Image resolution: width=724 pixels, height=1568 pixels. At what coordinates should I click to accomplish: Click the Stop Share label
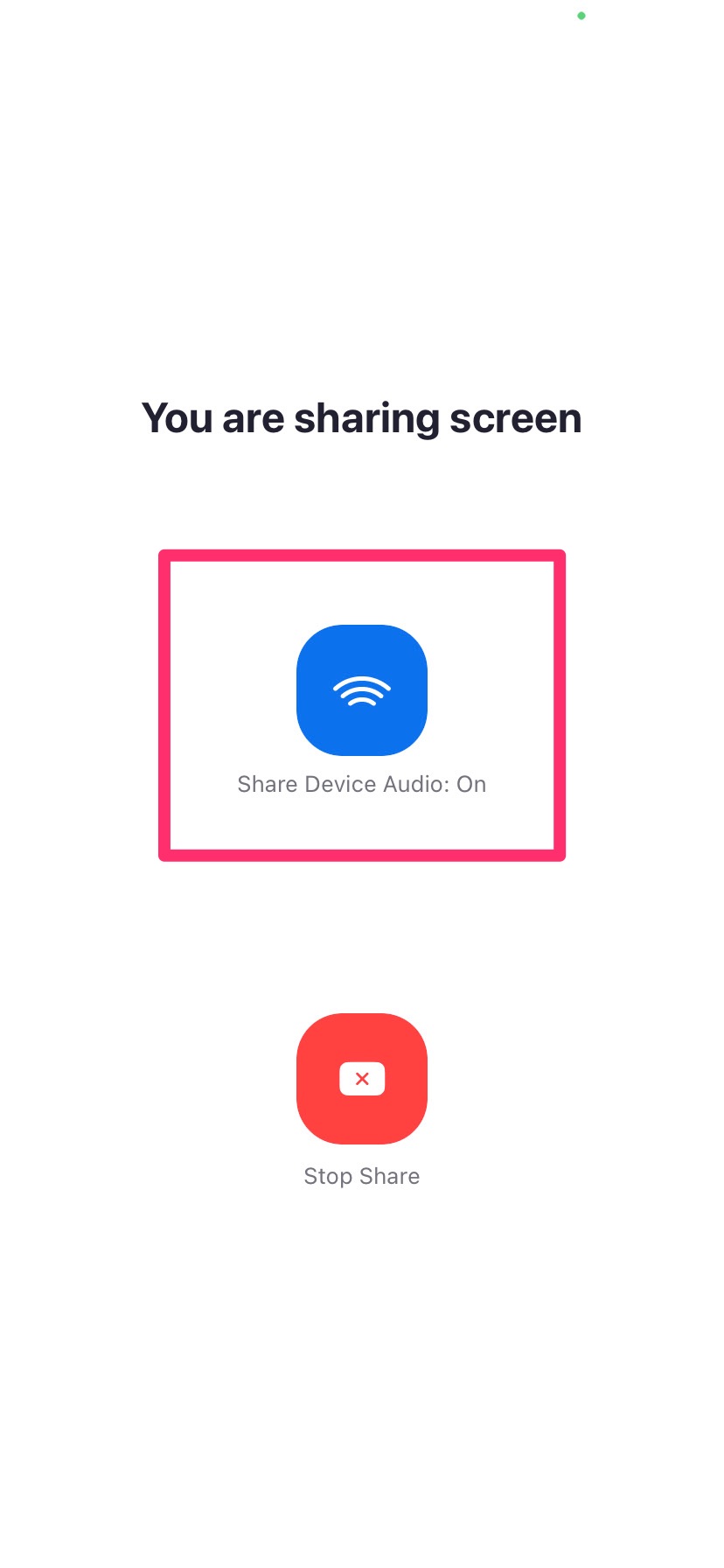[361, 1176]
